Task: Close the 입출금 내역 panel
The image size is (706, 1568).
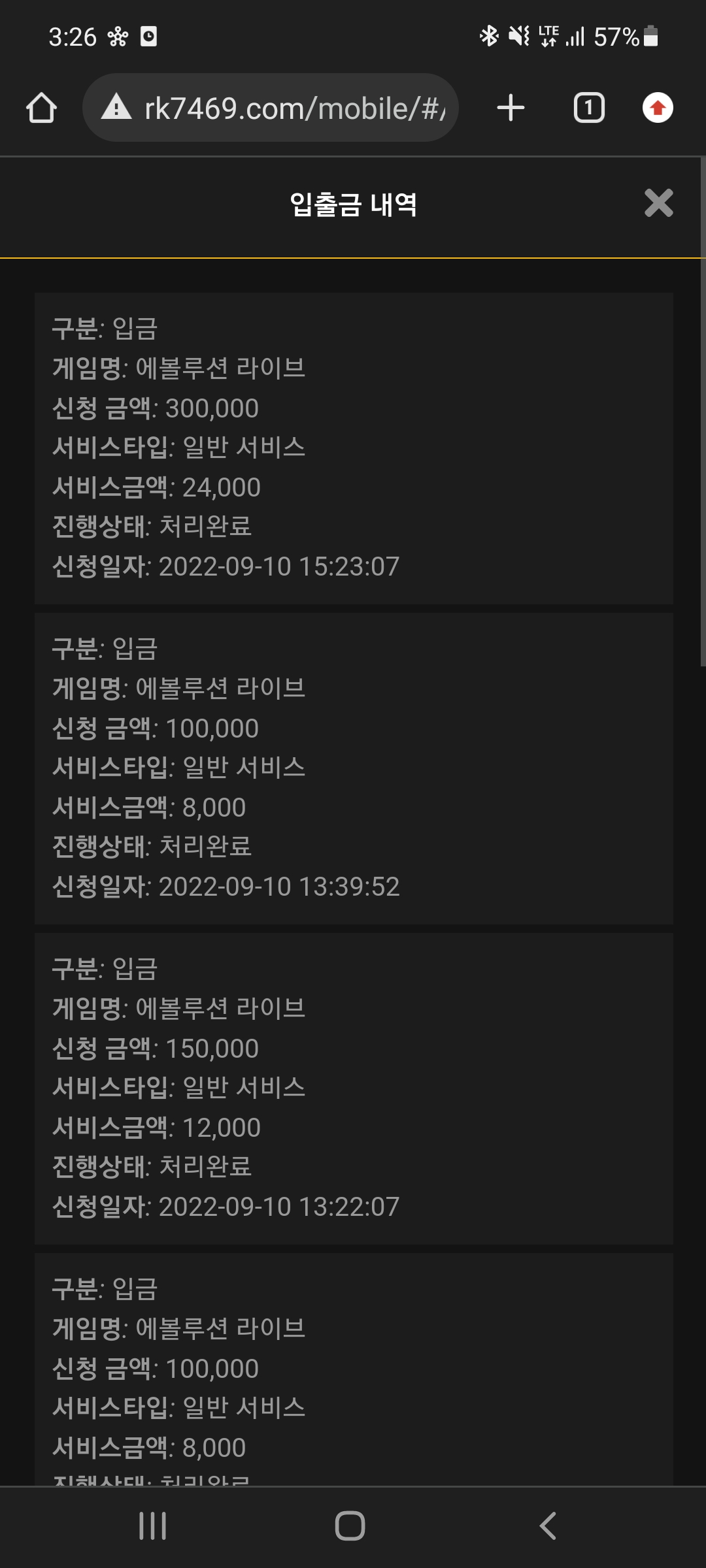Action: (x=658, y=203)
